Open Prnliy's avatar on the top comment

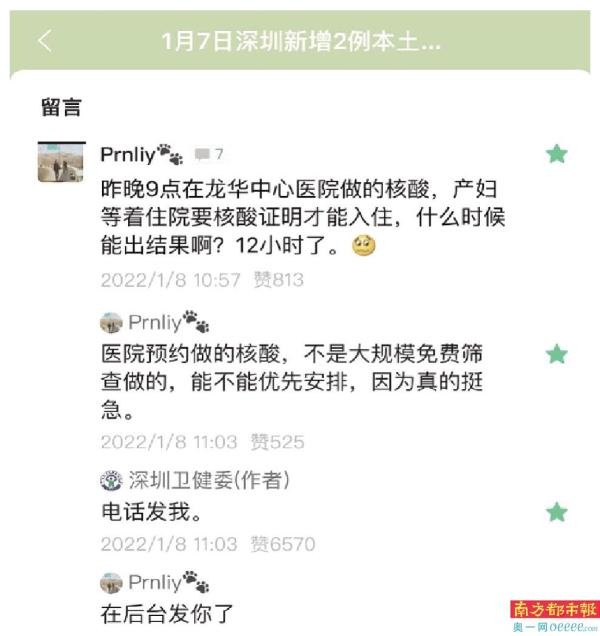(x=60, y=161)
